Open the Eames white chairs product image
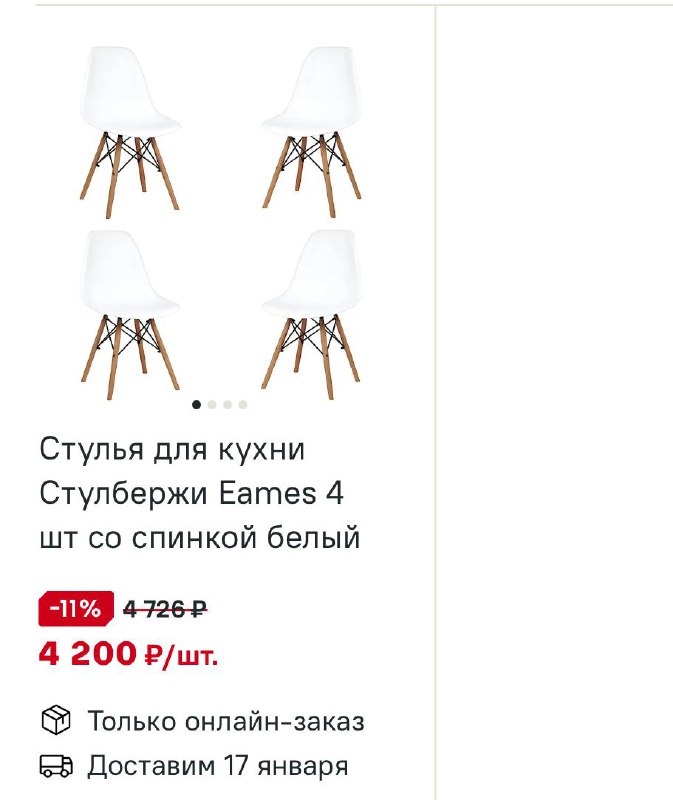Screen dimensions: 673x800 click(x=220, y=218)
